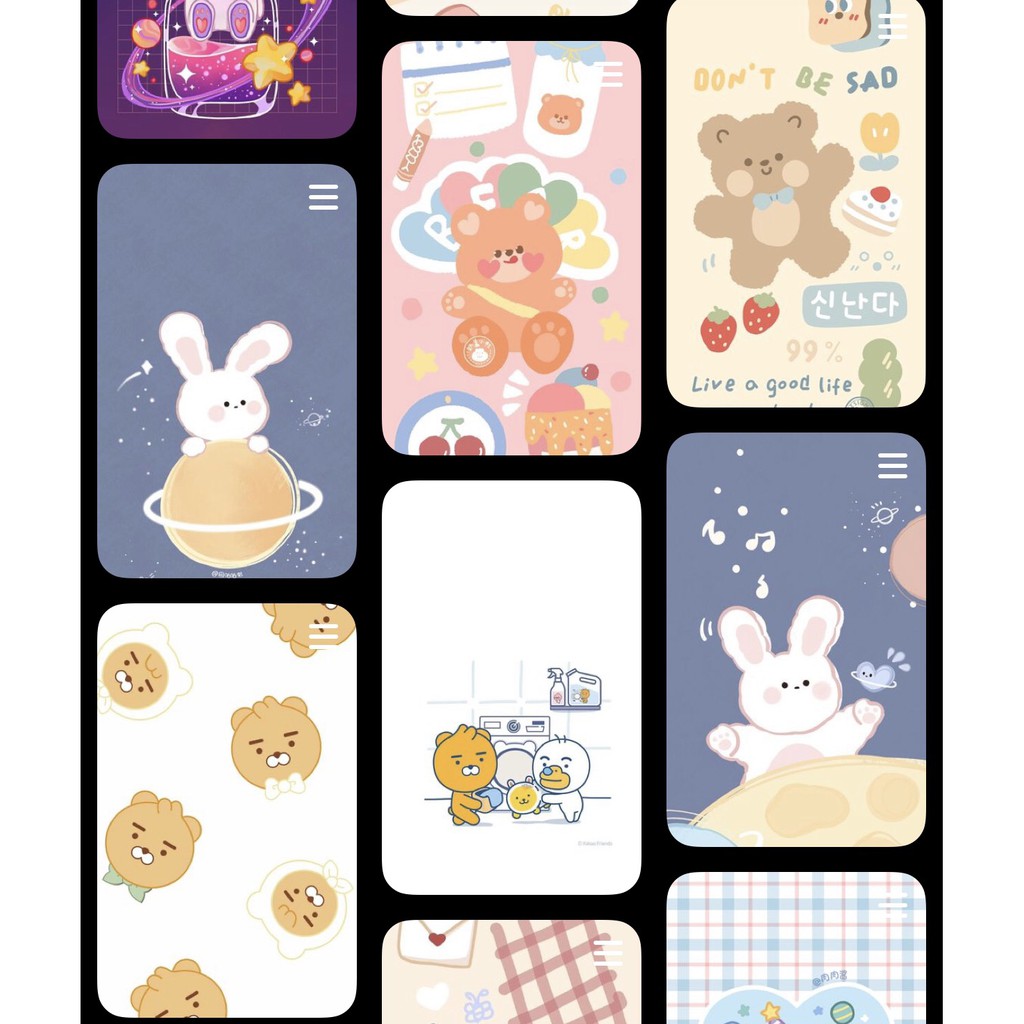The height and width of the screenshot is (1024, 1024).
Task: Open the Don't Be Sad bear wallpaper
Action: click(795, 220)
